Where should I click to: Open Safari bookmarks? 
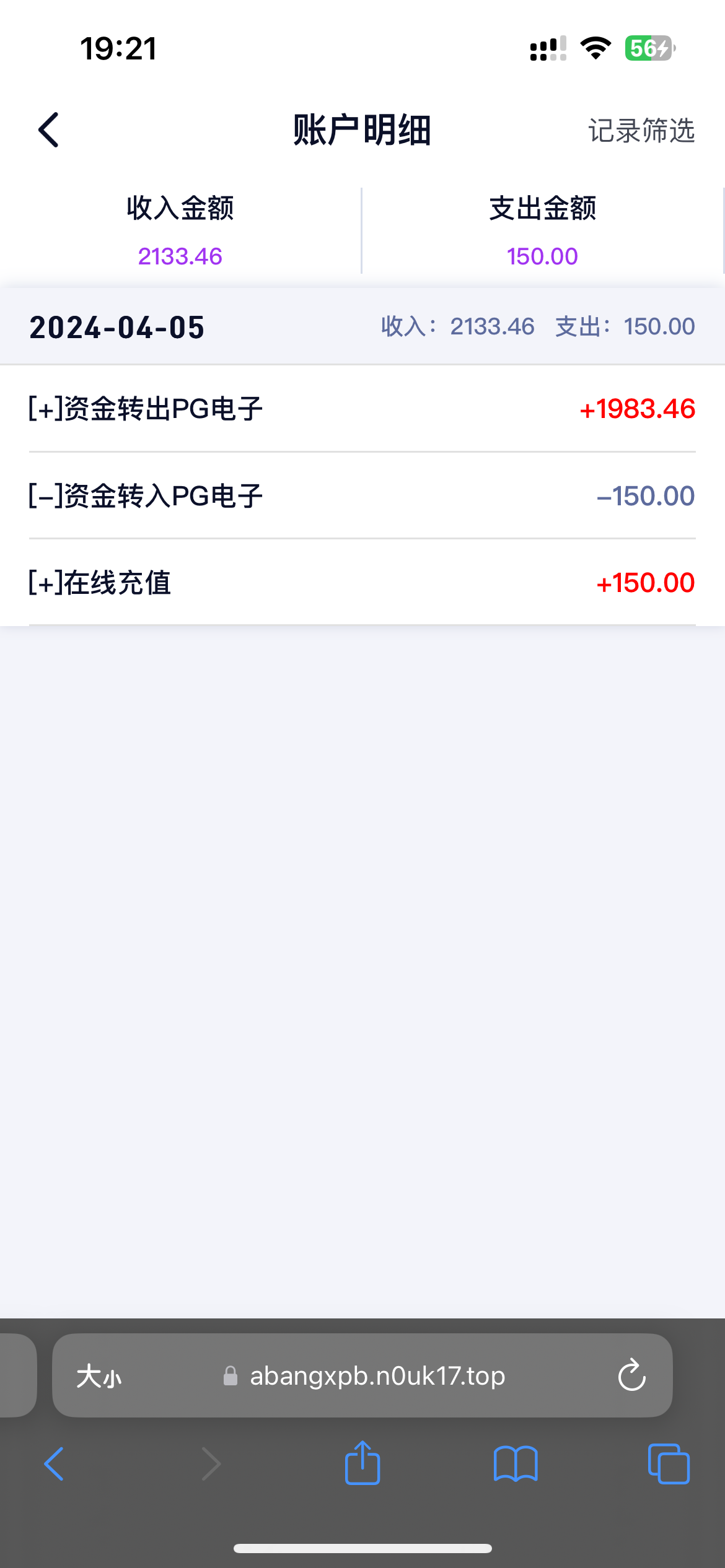coord(516,1464)
